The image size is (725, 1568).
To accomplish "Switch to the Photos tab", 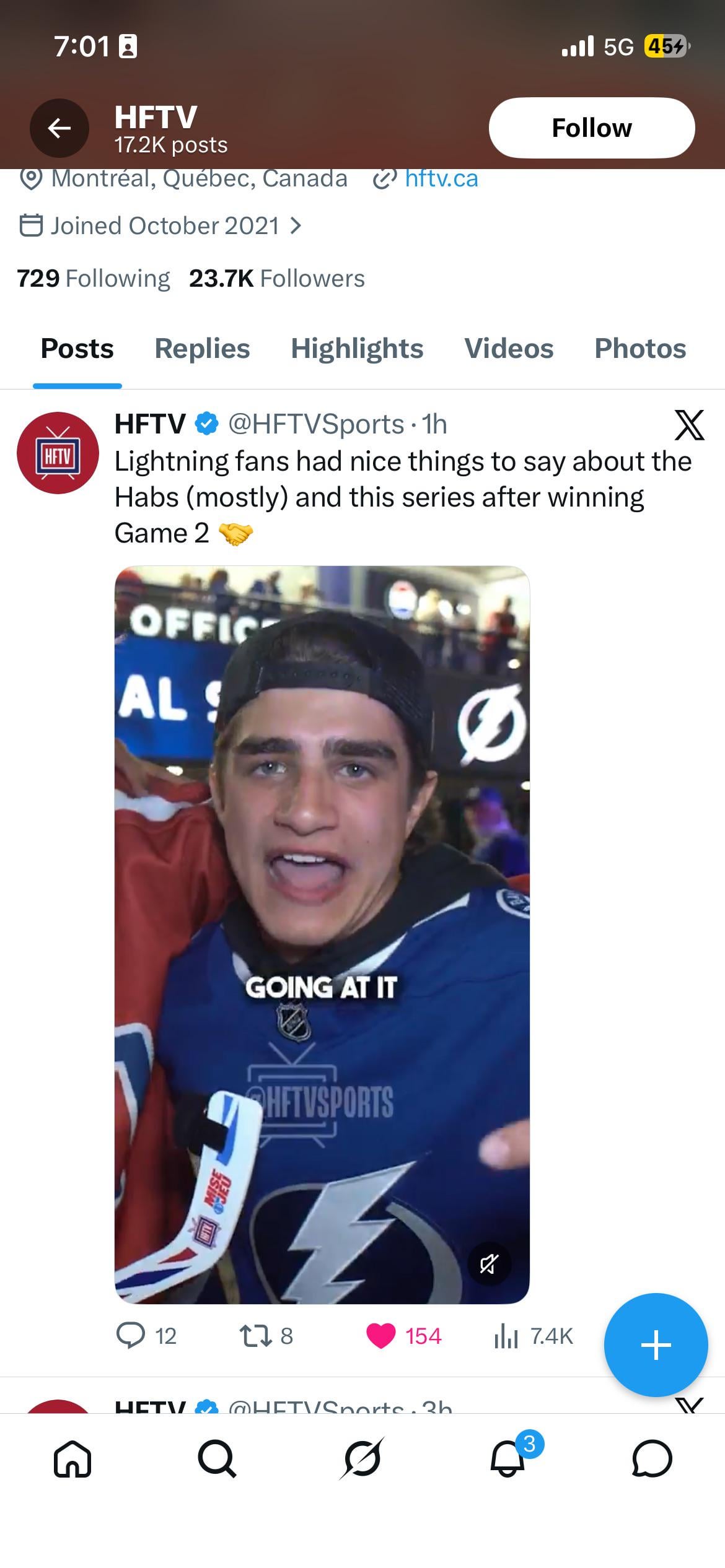I will click(640, 349).
